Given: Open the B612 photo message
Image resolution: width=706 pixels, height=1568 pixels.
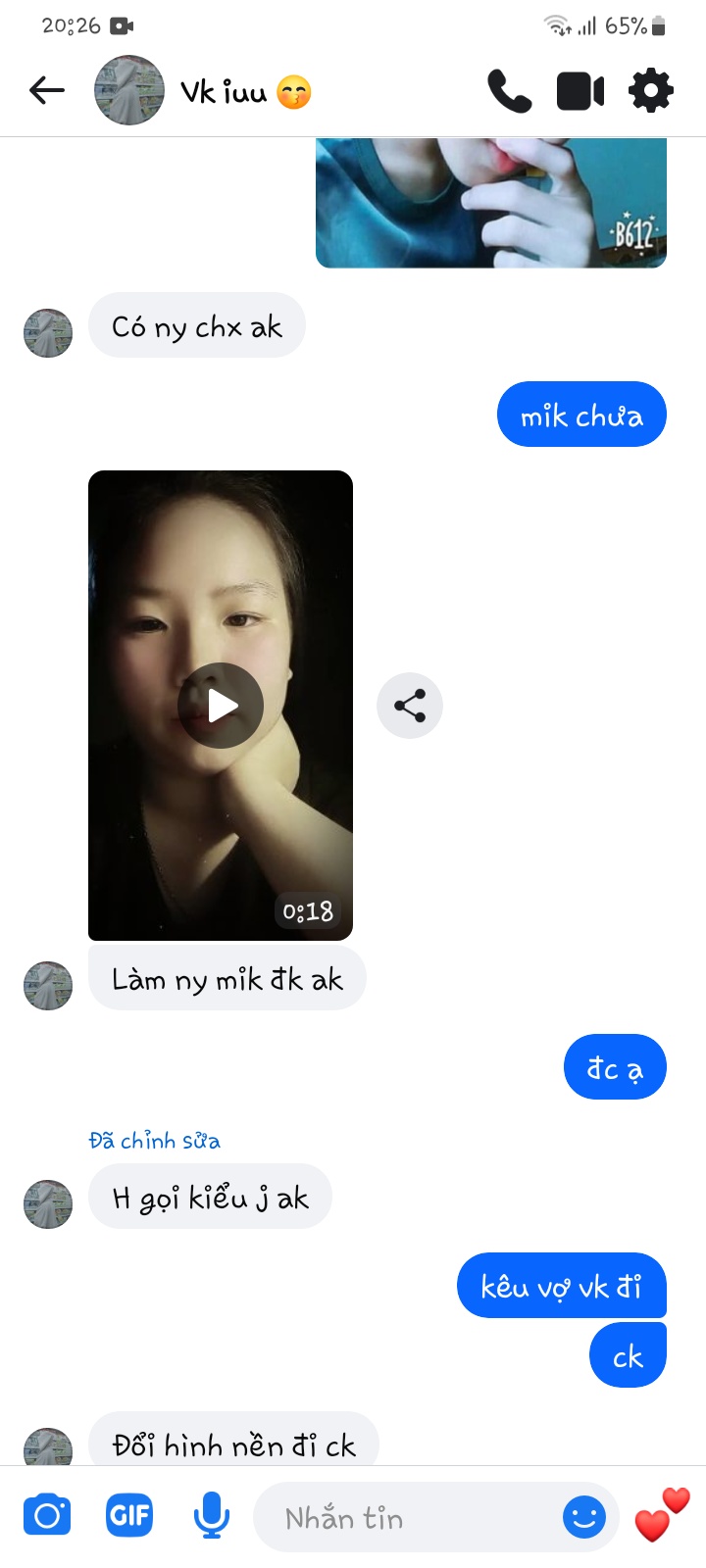Looking at the screenshot, I should click(x=490, y=203).
